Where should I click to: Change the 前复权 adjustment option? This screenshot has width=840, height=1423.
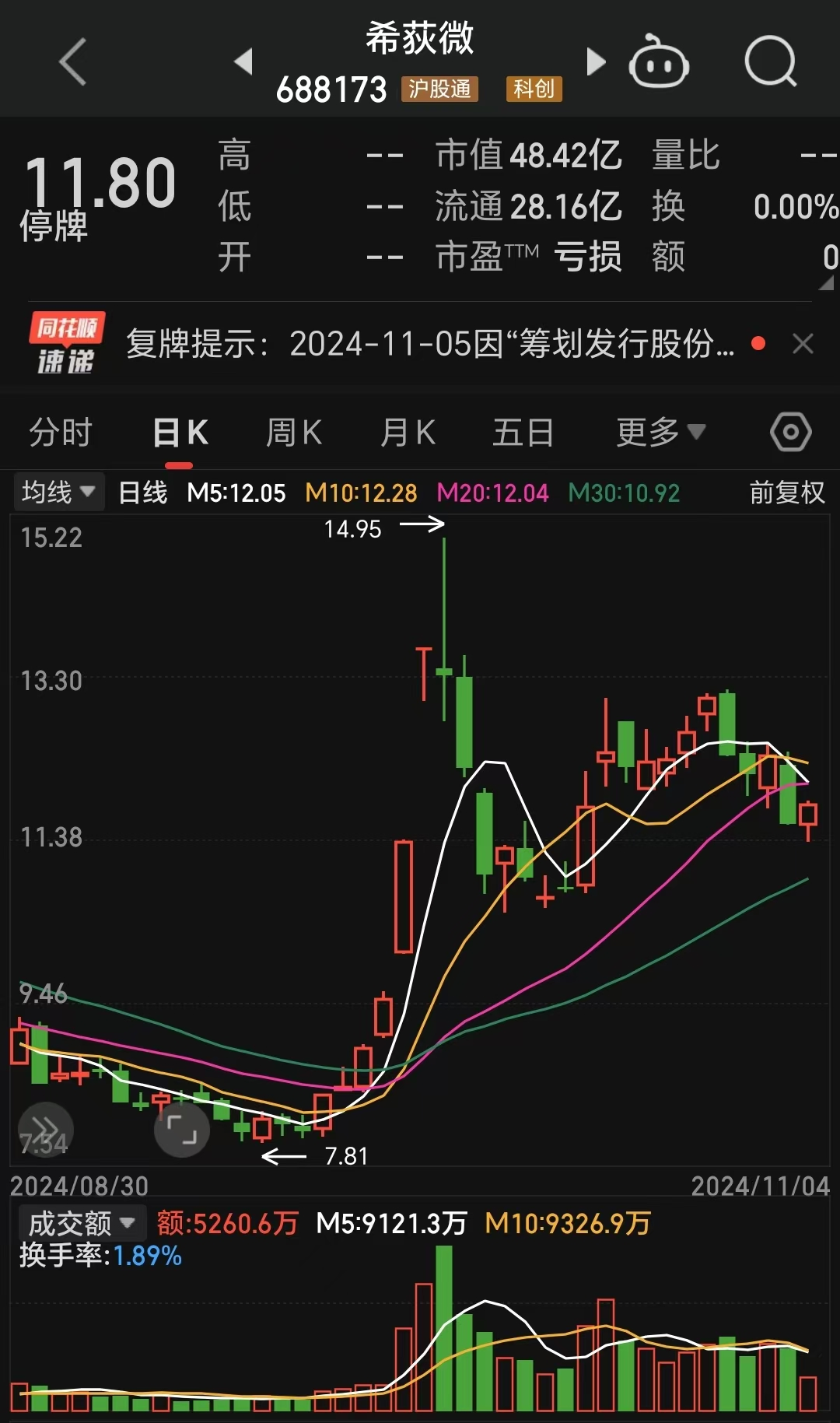(x=786, y=492)
